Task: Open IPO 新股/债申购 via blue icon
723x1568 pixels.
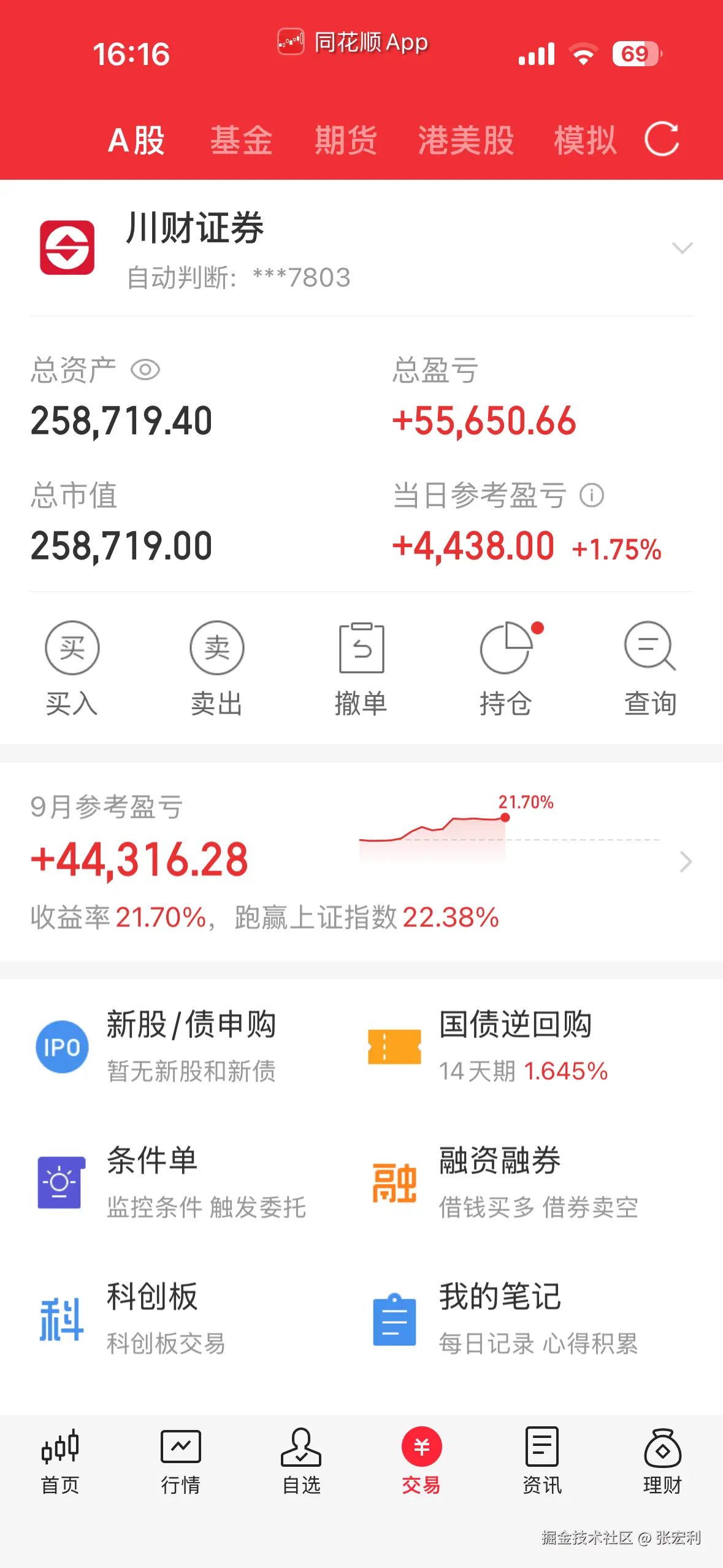Action: [61, 1047]
